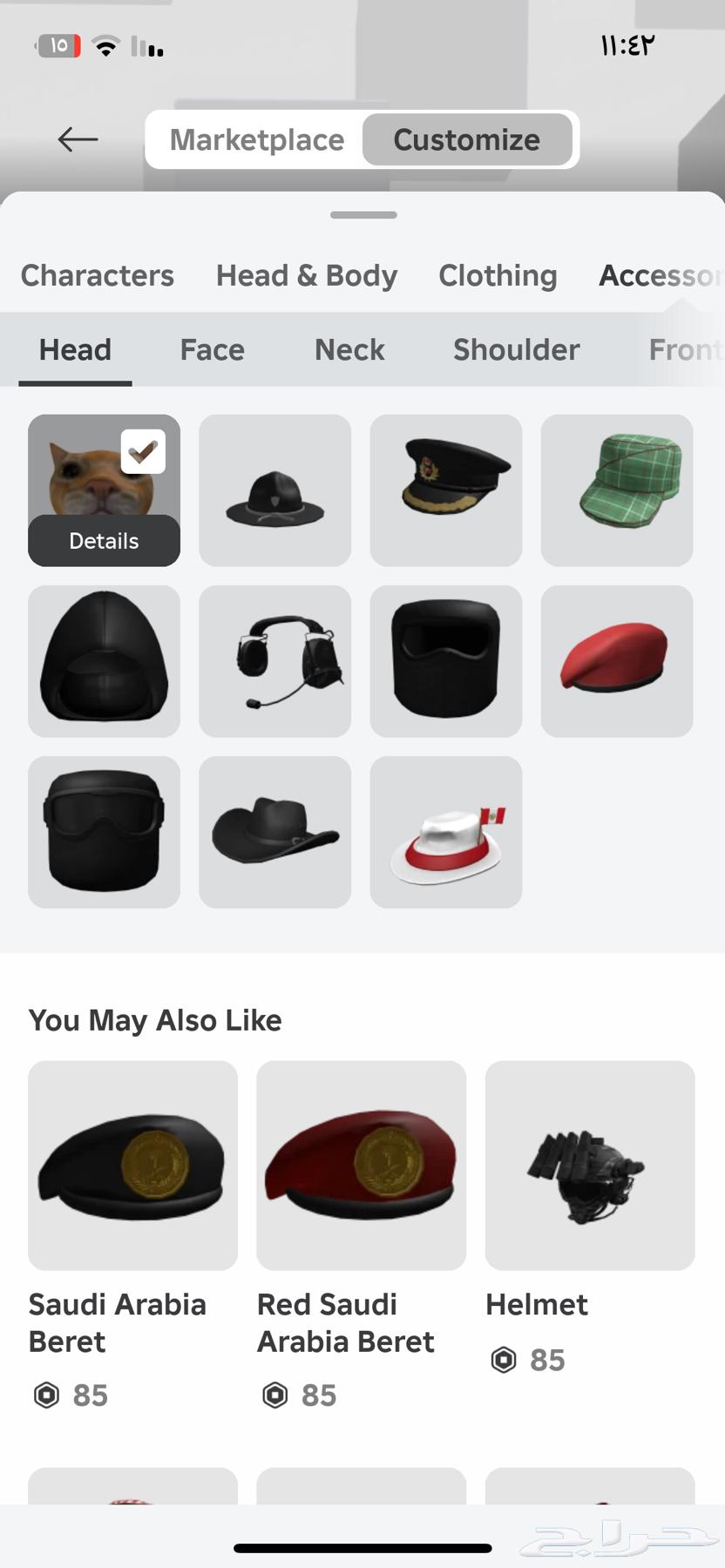Switch to the Clothing category
The height and width of the screenshot is (1568, 725).
498,275
